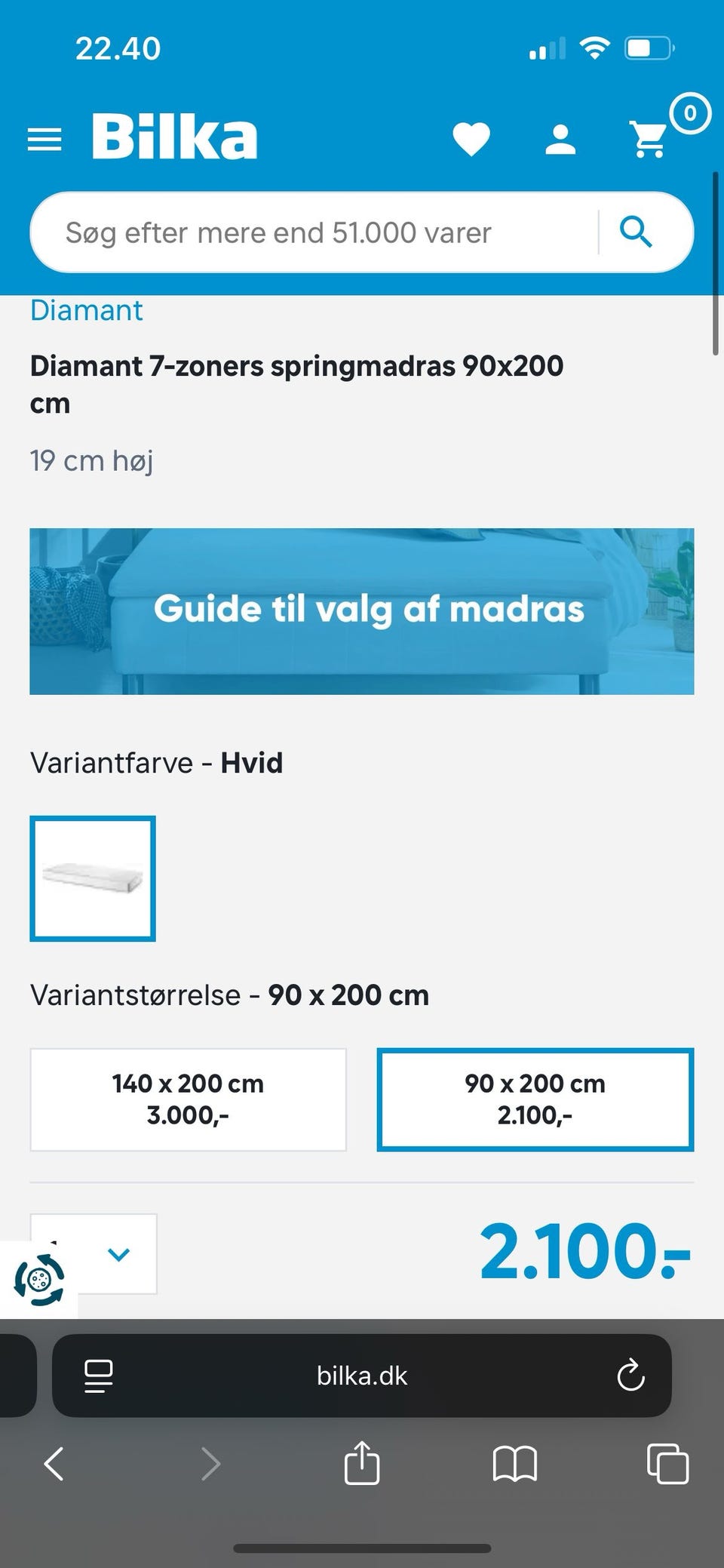724x1568 pixels.
Task: Tap the bilka.dk address bar
Action: point(362,1376)
